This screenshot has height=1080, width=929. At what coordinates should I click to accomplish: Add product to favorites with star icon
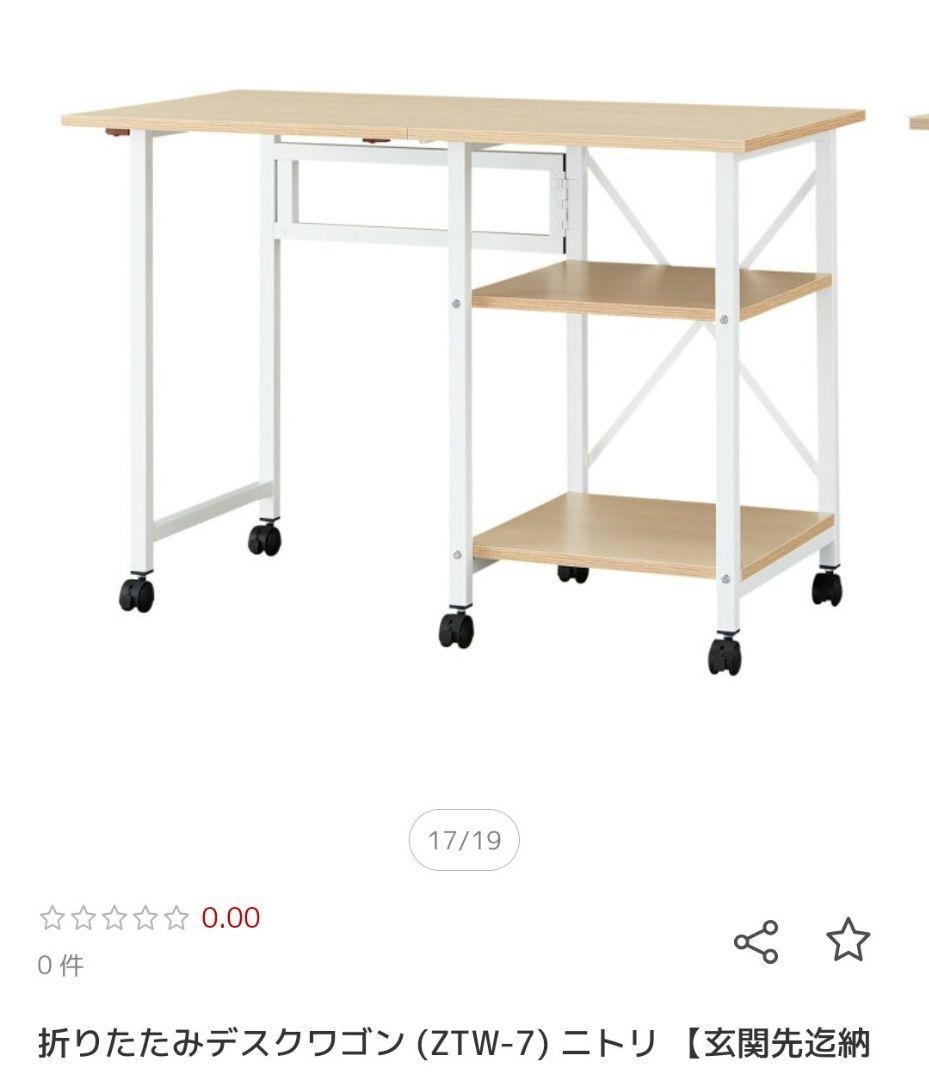click(x=848, y=941)
